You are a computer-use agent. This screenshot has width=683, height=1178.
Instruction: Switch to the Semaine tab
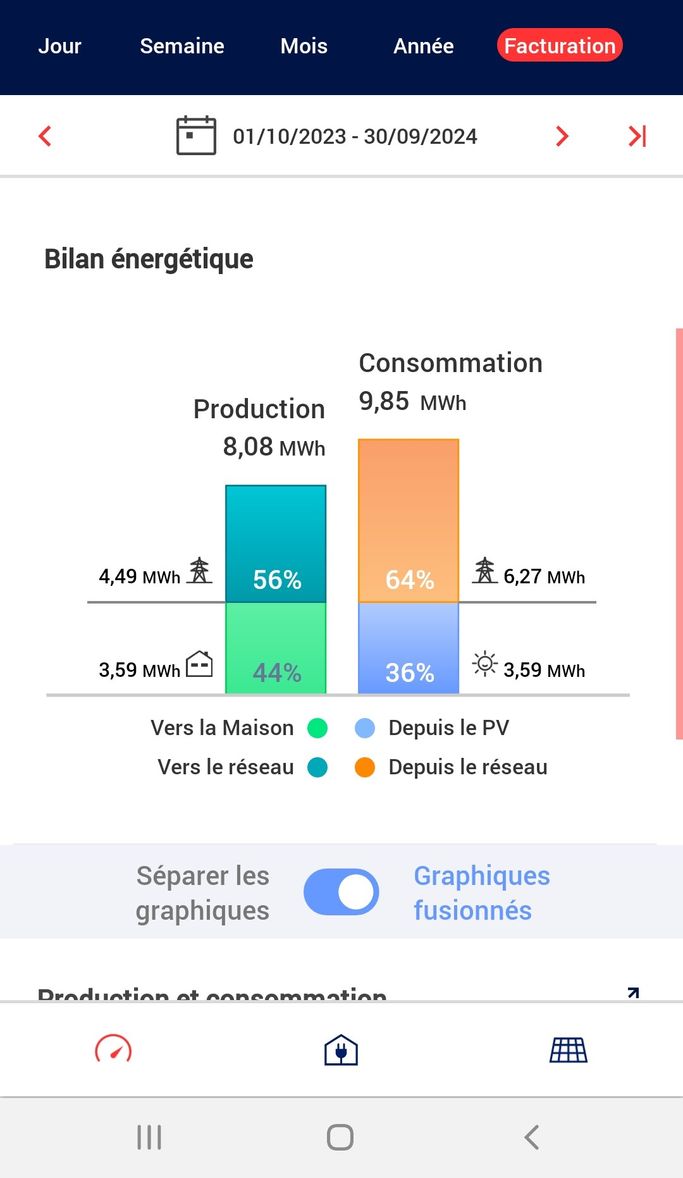pos(182,46)
